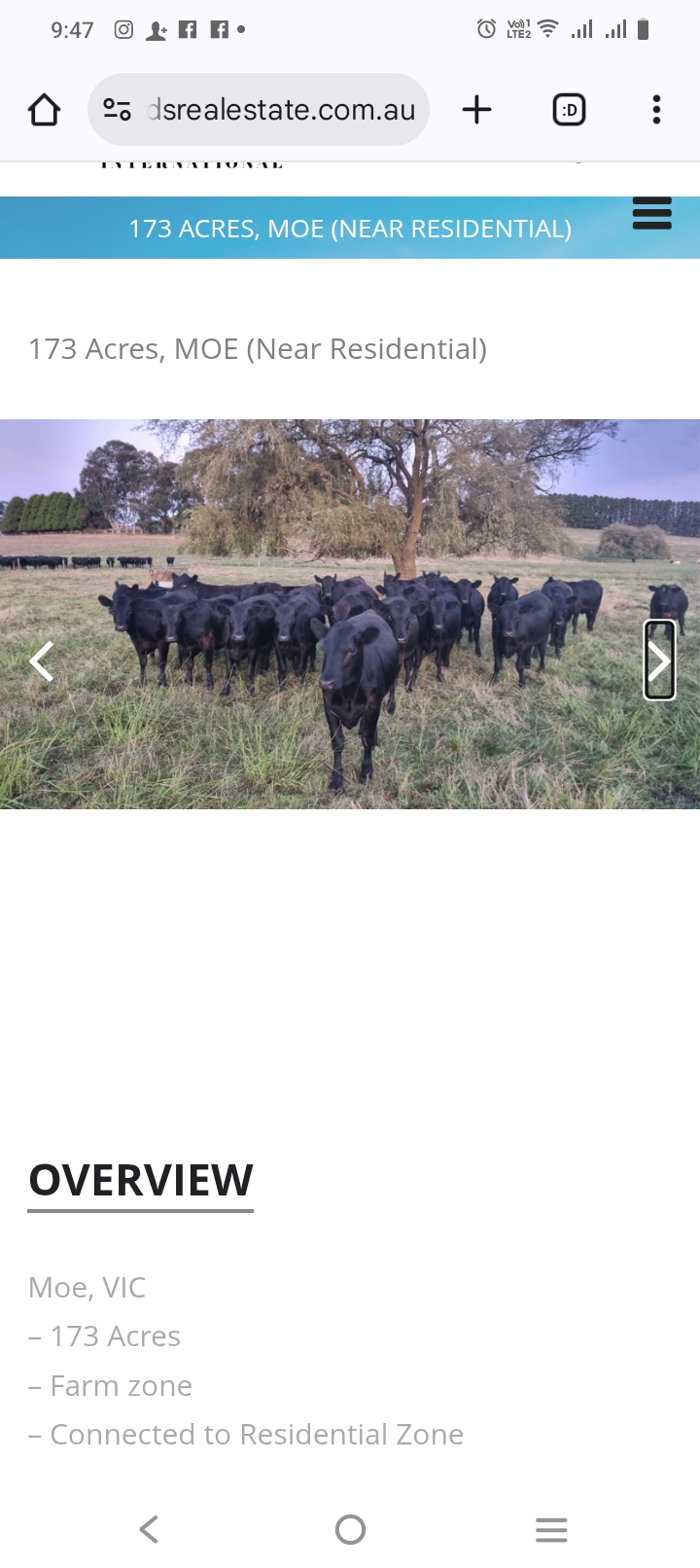Open a new browser tab

[476, 110]
